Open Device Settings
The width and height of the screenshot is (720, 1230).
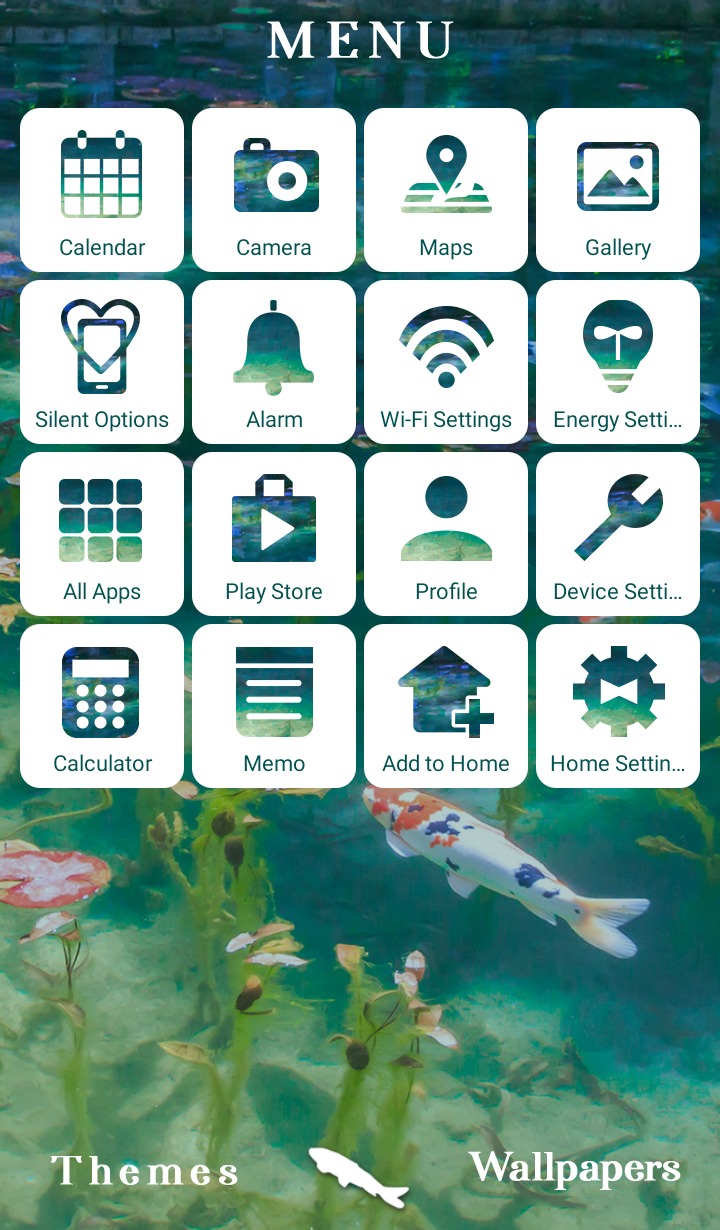618,534
